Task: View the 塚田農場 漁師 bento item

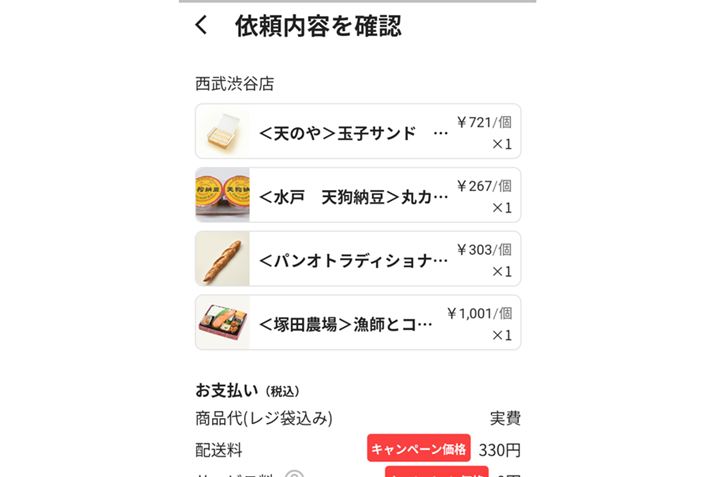Action: pos(357,323)
